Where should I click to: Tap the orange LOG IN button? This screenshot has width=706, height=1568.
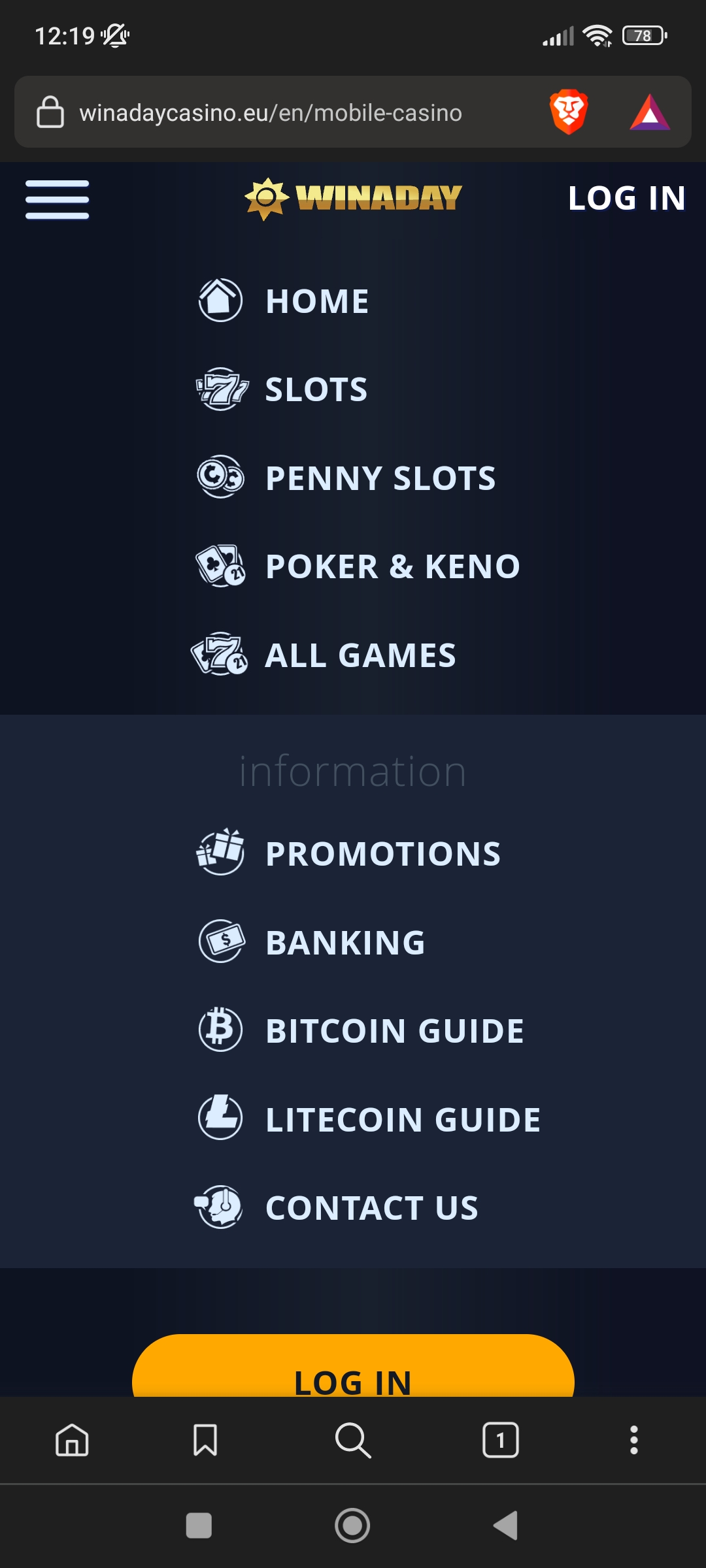[x=353, y=1366]
